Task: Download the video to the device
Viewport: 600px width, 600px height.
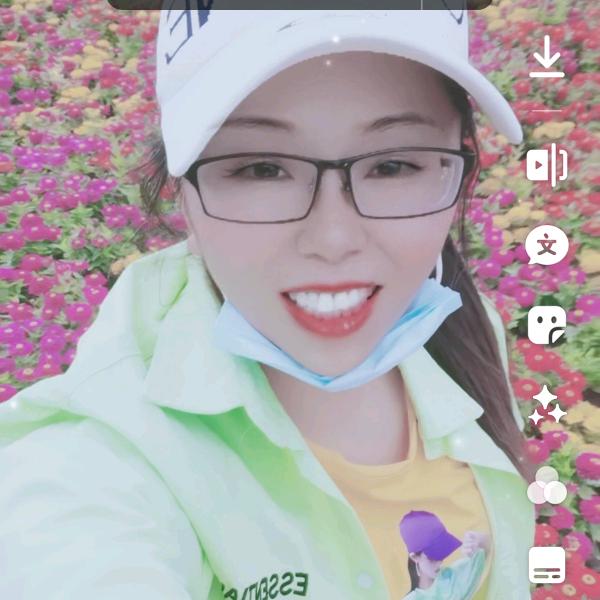Action: click(x=547, y=57)
